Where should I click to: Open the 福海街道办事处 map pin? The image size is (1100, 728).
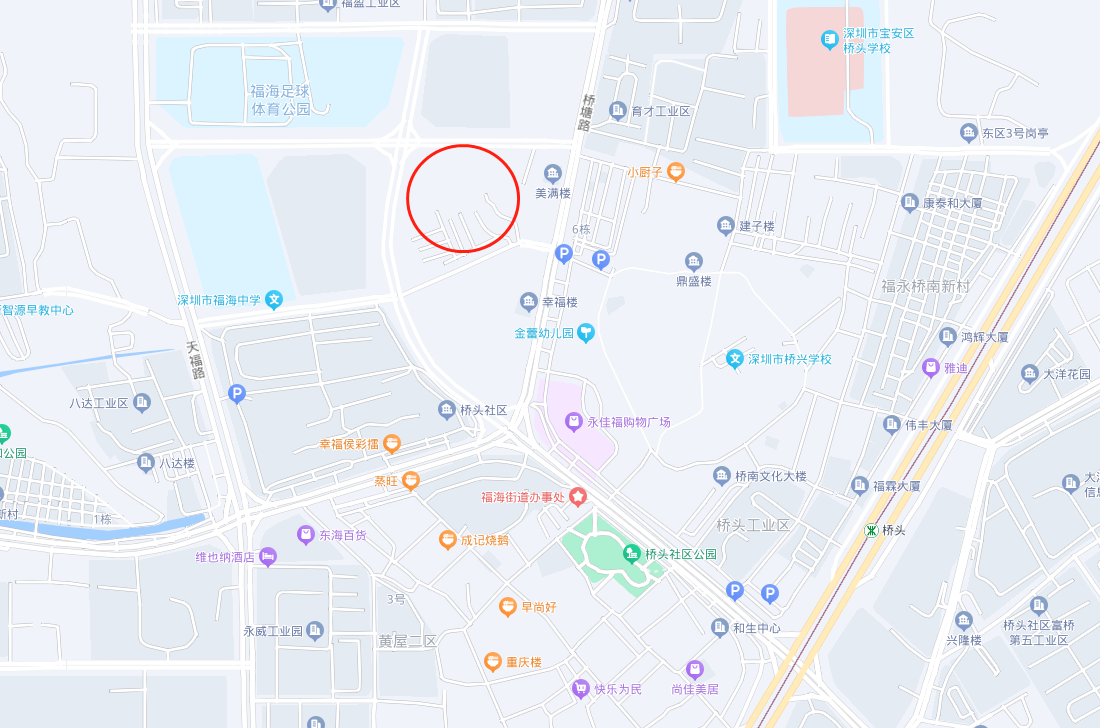point(577,497)
